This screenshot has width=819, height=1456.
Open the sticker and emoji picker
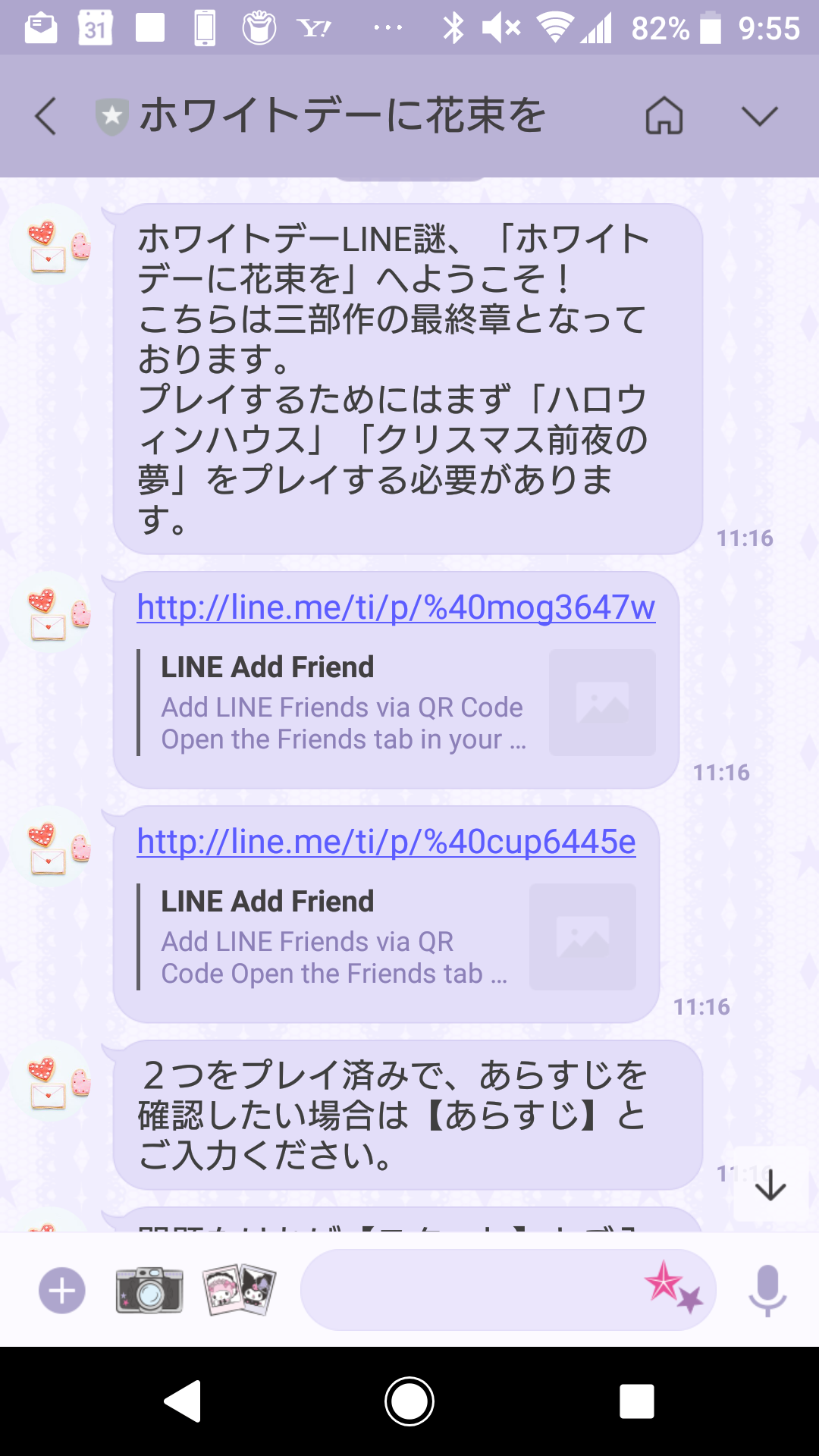pos(673,1287)
